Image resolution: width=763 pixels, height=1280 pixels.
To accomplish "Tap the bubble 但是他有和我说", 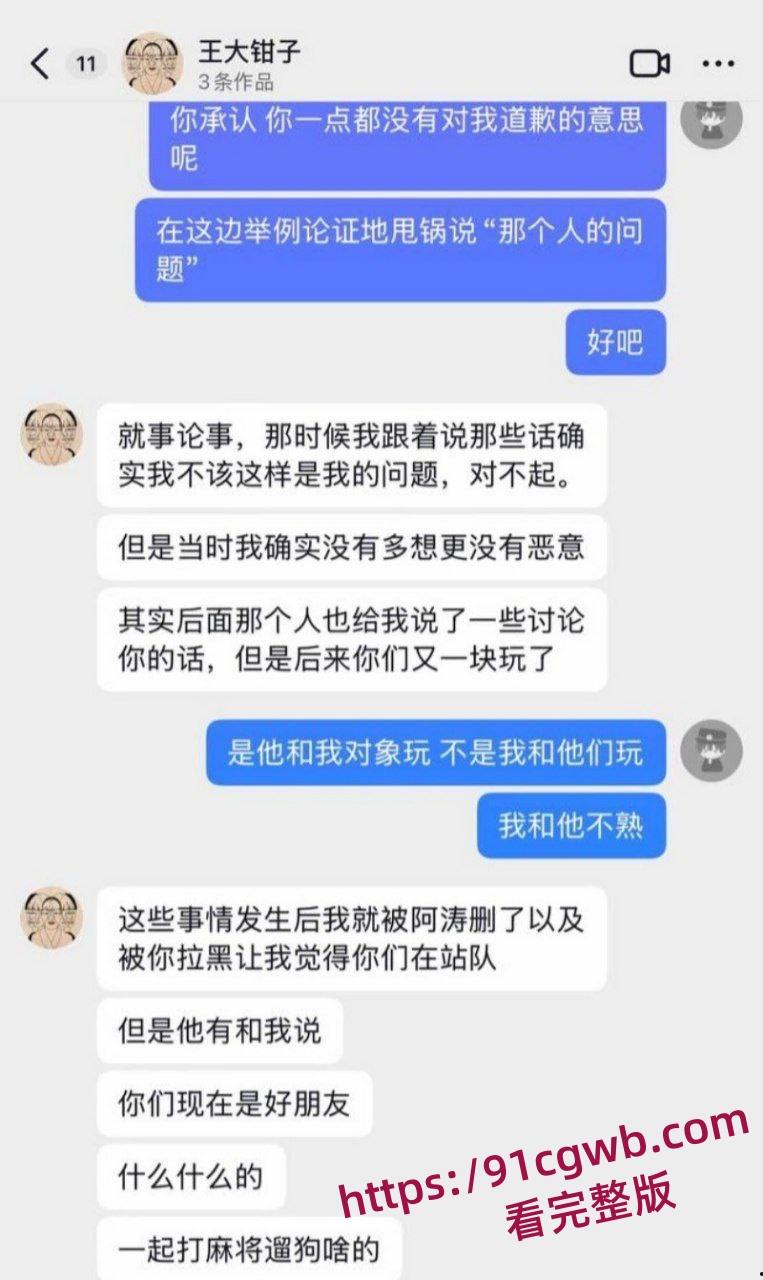I will [x=220, y=1028].
